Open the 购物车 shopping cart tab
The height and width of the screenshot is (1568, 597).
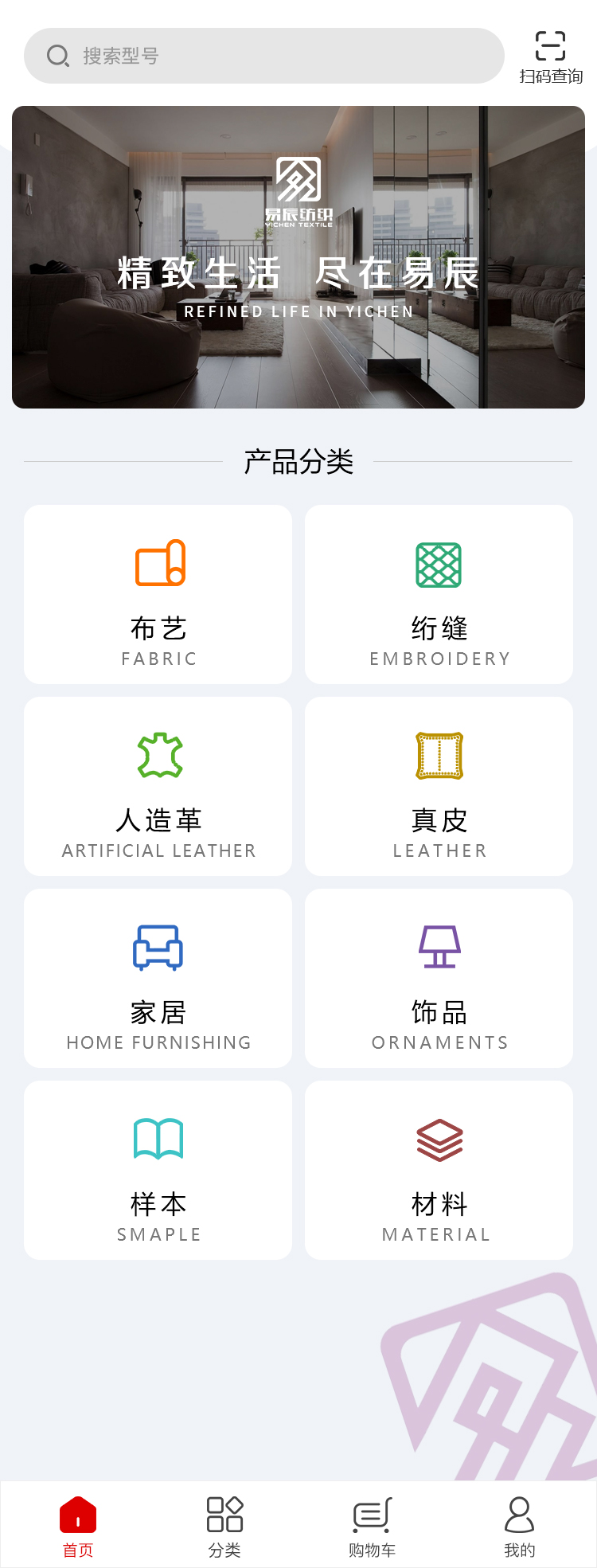(372, 1525)
